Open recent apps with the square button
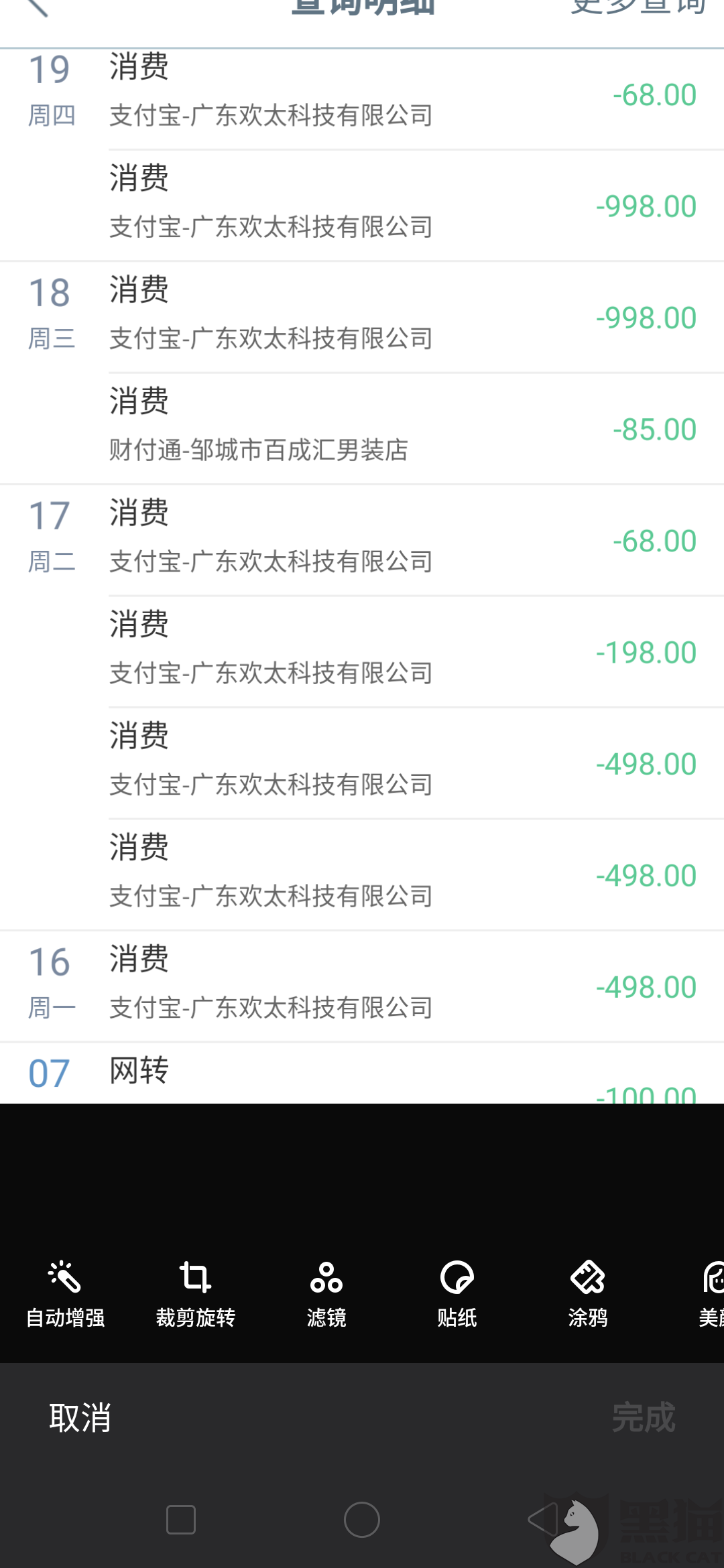The height and width of the screenshot is (1568, 724). click(x=181, y=1520)
